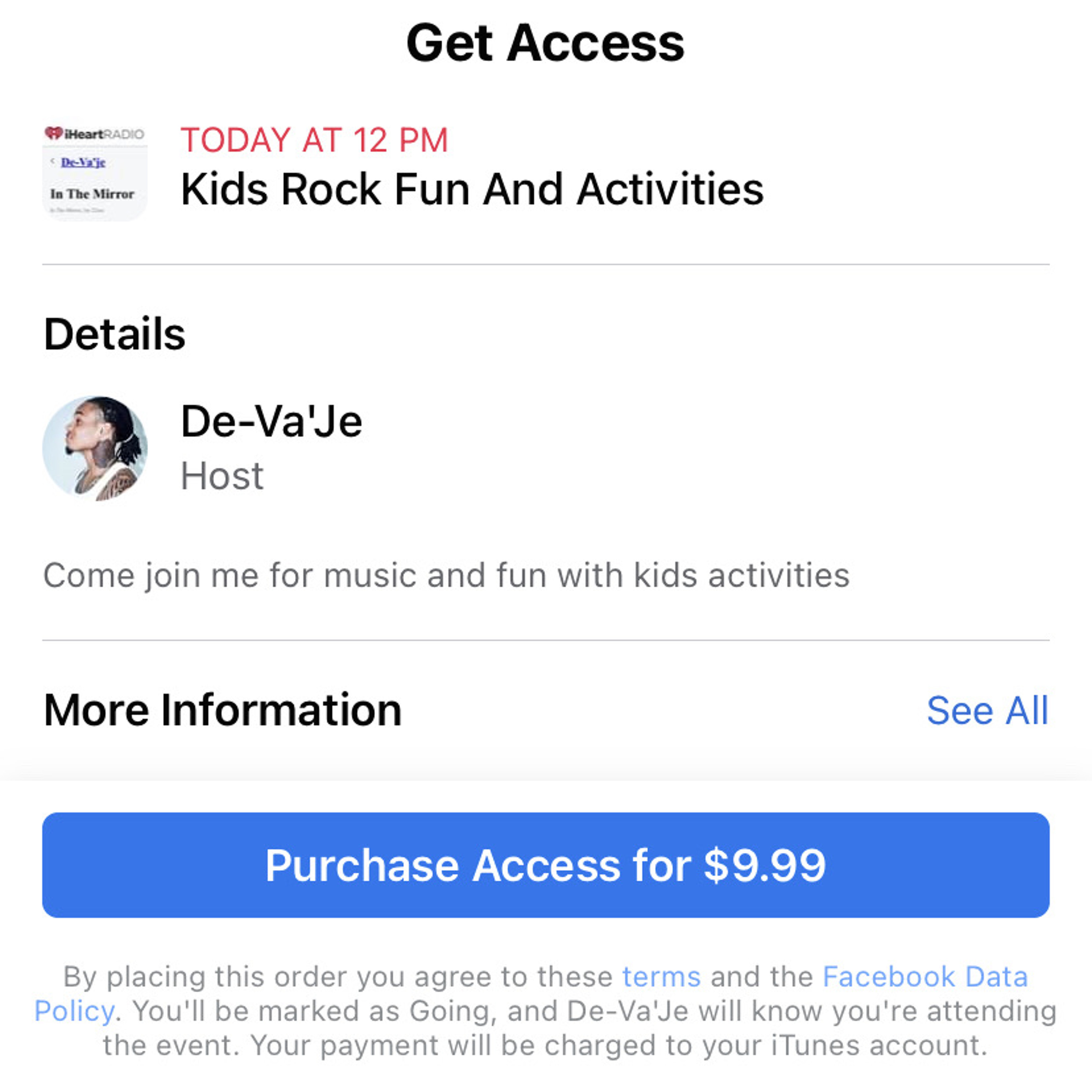Tap Purchase Access for $9.99
Viewport: 1092px width, 1092px height.
pos(546,865)
